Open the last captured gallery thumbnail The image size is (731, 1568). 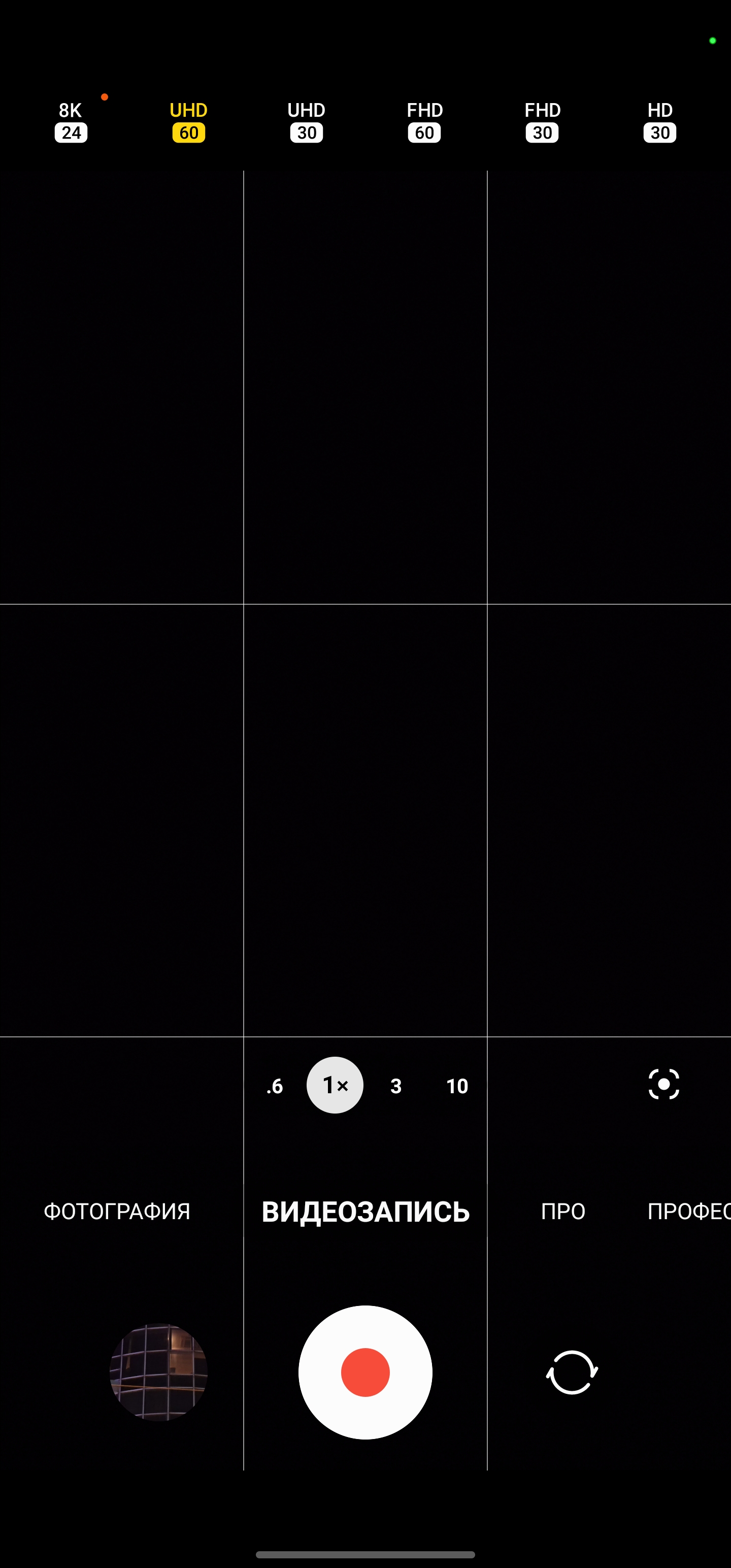pyautogui.click(x=158, y=1373)
